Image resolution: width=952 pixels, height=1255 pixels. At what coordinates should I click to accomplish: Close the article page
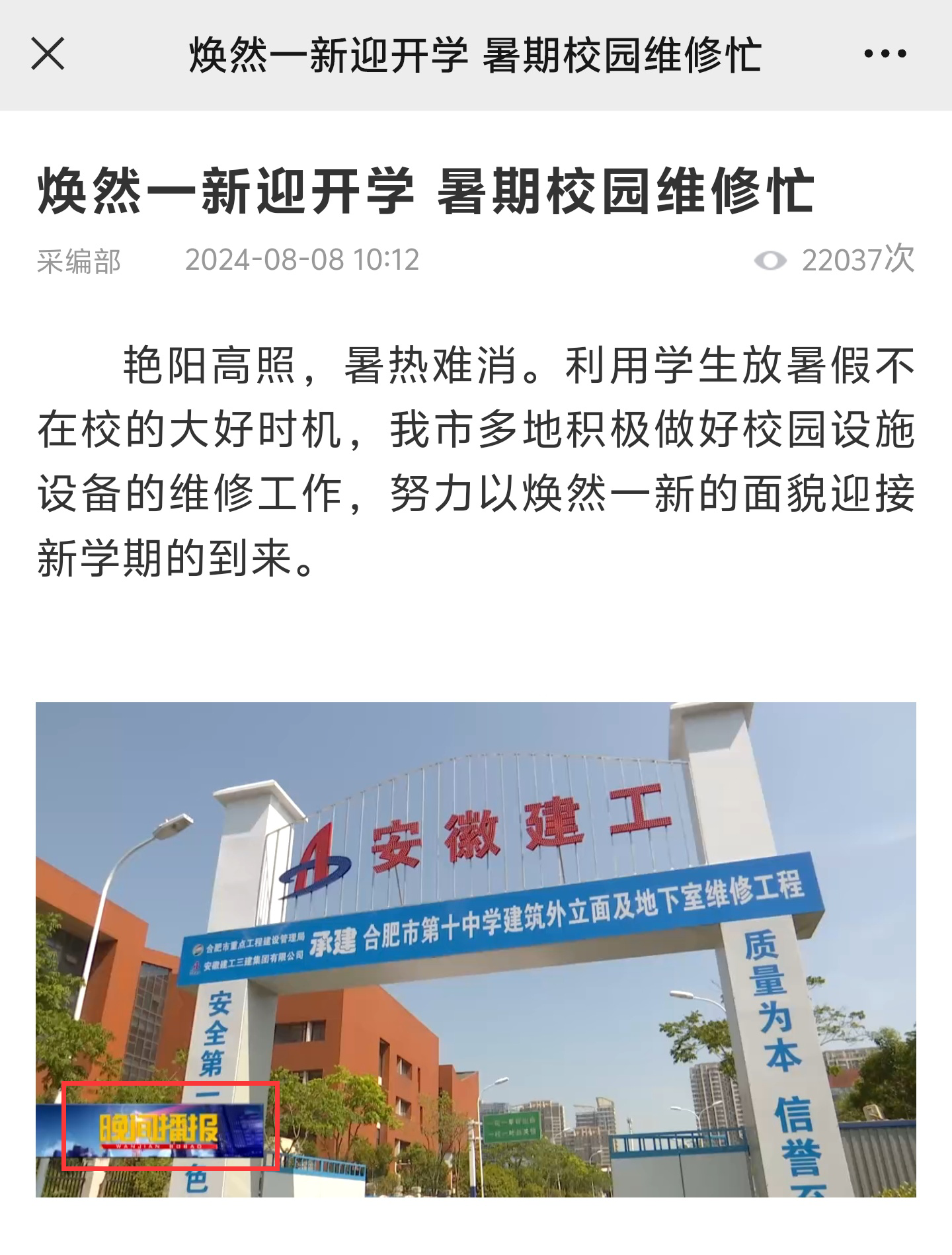48,54
